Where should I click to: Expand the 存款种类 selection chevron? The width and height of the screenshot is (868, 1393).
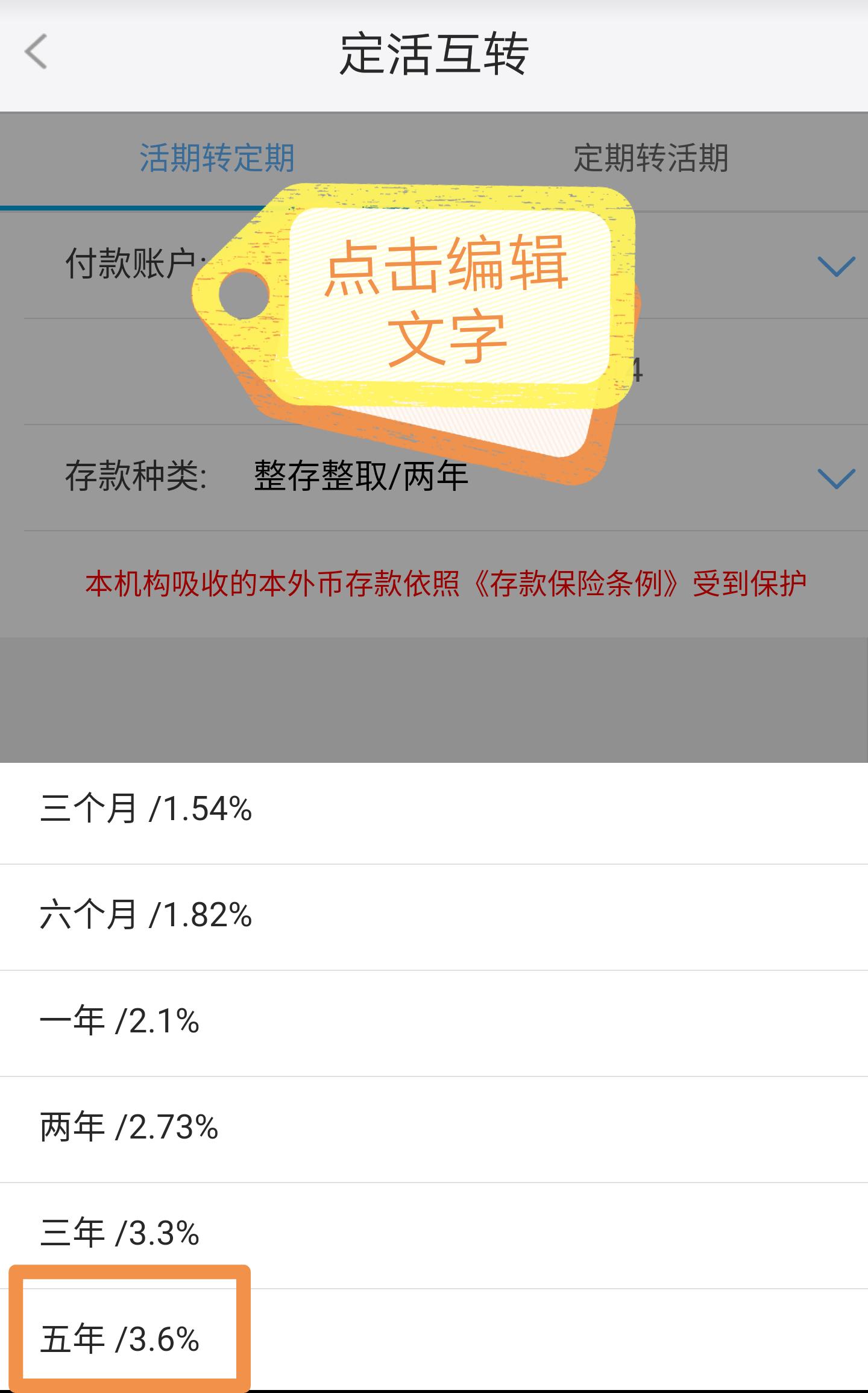coord(835,479)
